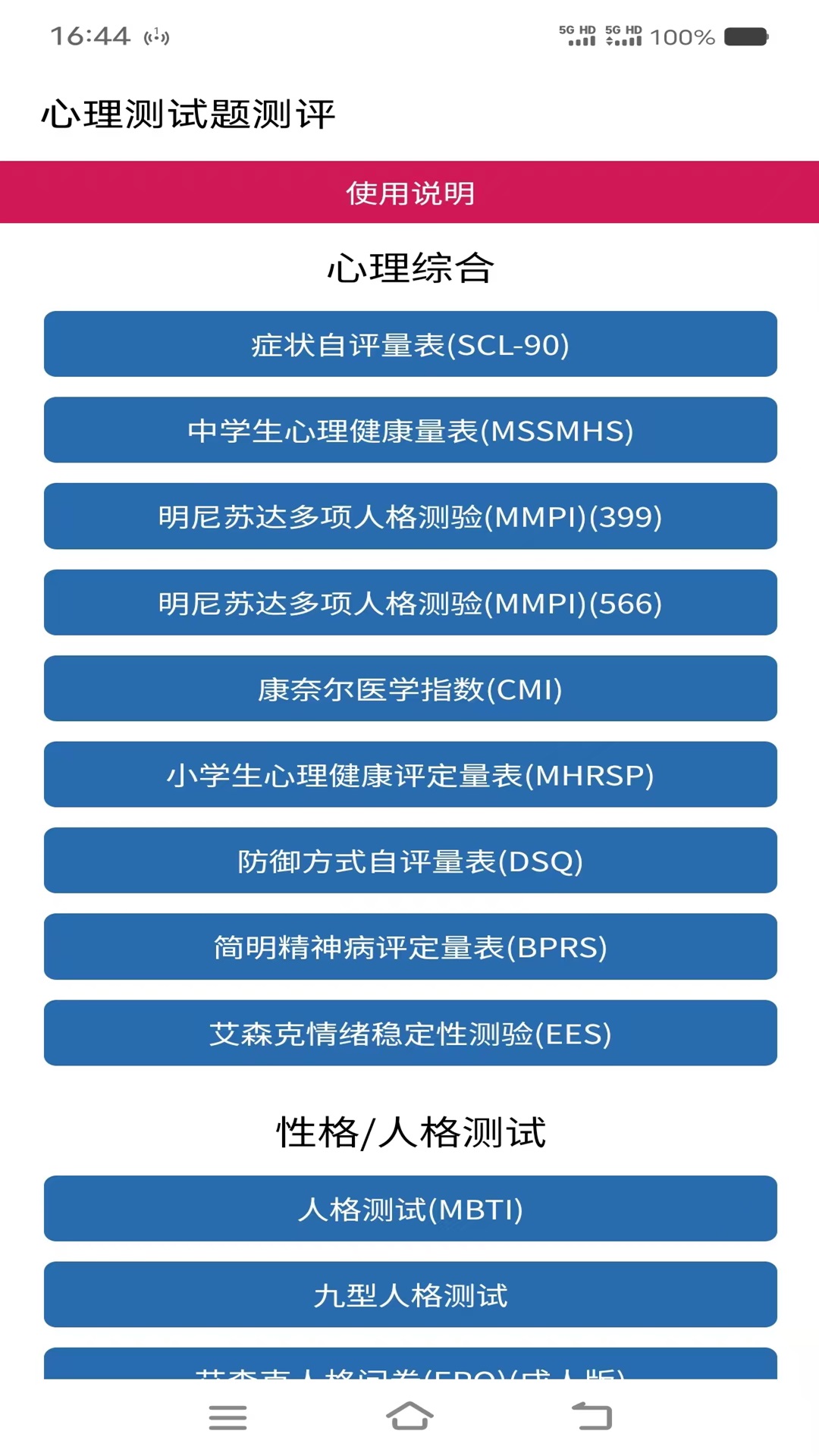Select 简明精神病评定量表(BPRS)
This screenshot has width=819, height=1456.
(409, 947)
